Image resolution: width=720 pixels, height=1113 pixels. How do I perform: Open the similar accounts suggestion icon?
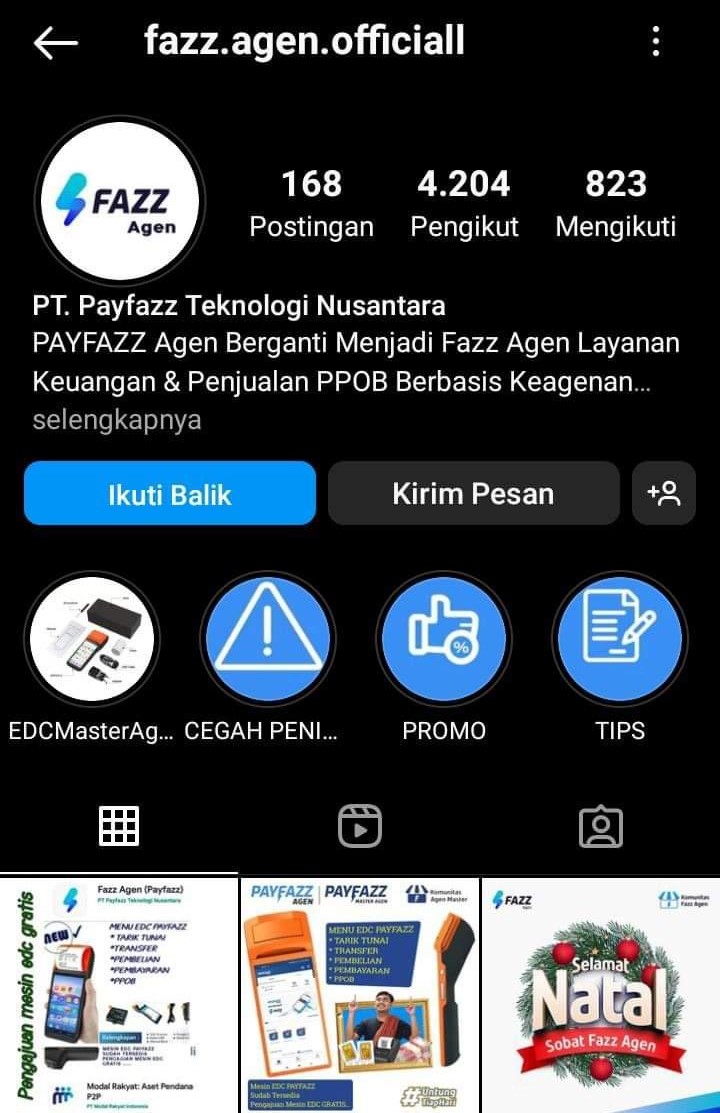click(664, 492)
